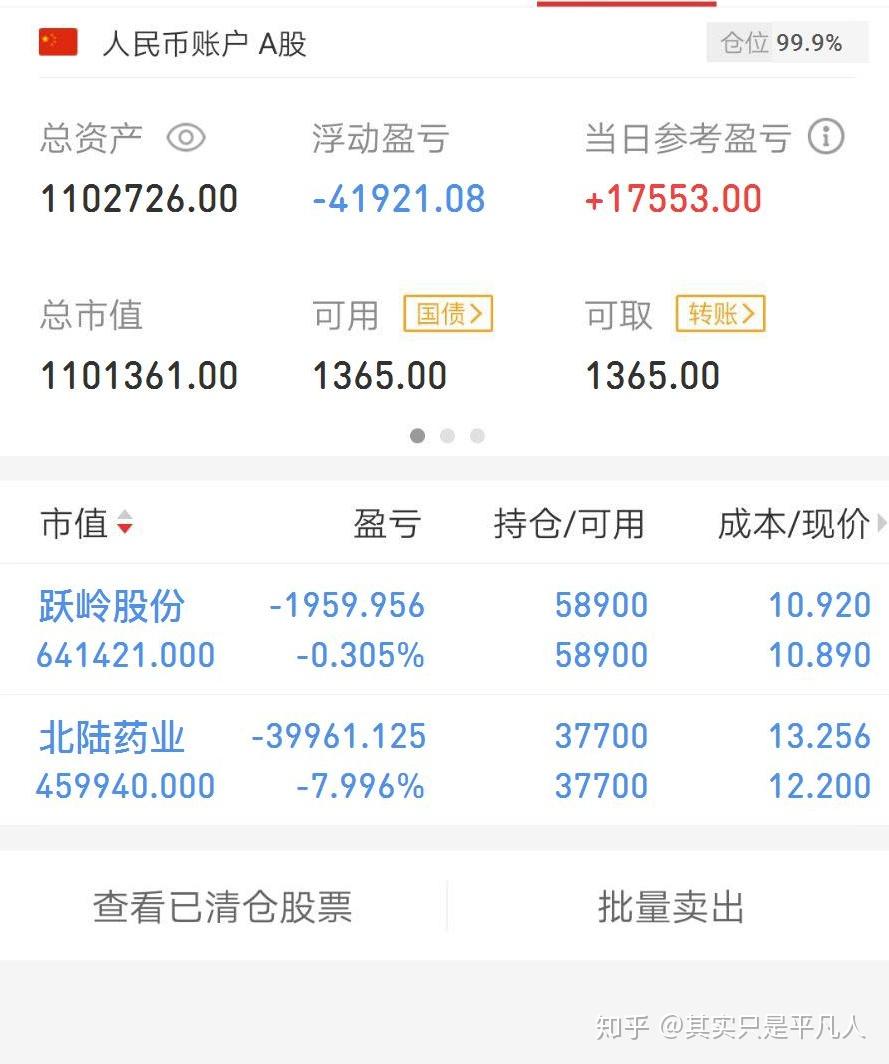The image size is (889, 1064).
Task: Open the 跃岭股份 holding row
Action: (x=444, y=629)
